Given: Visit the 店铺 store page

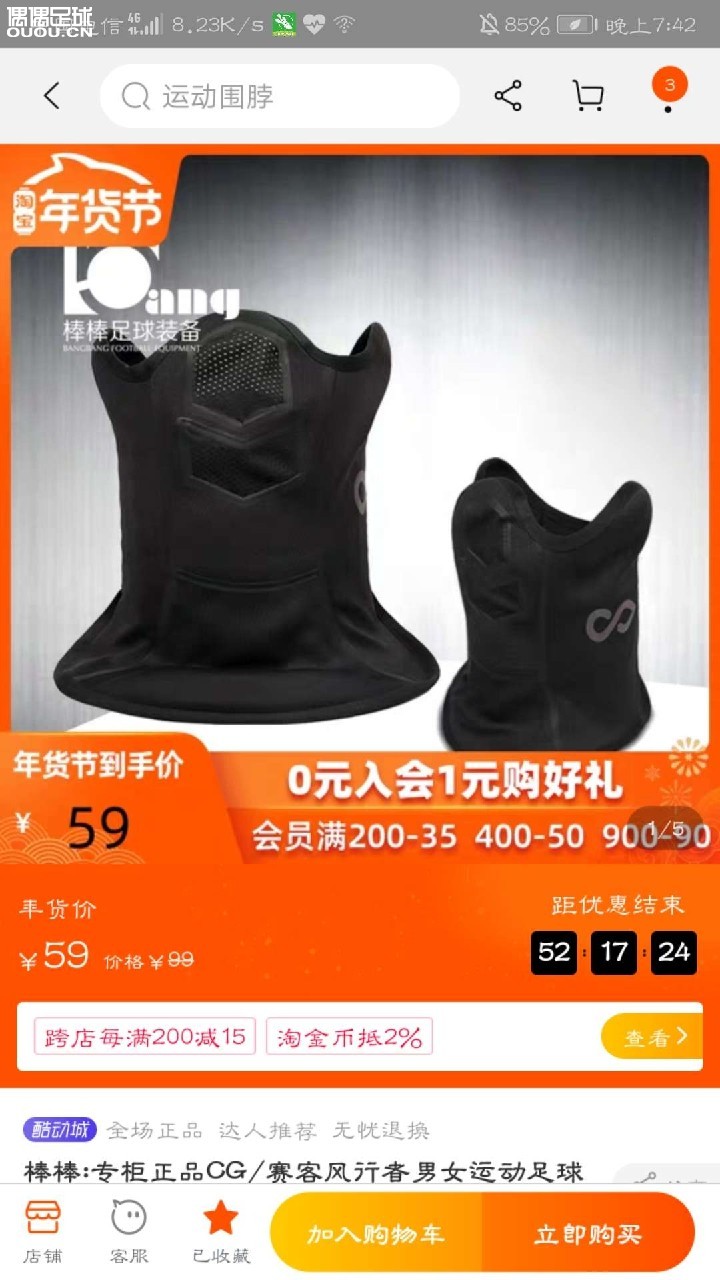Looking at the screenshot, I should point(42,1232).
